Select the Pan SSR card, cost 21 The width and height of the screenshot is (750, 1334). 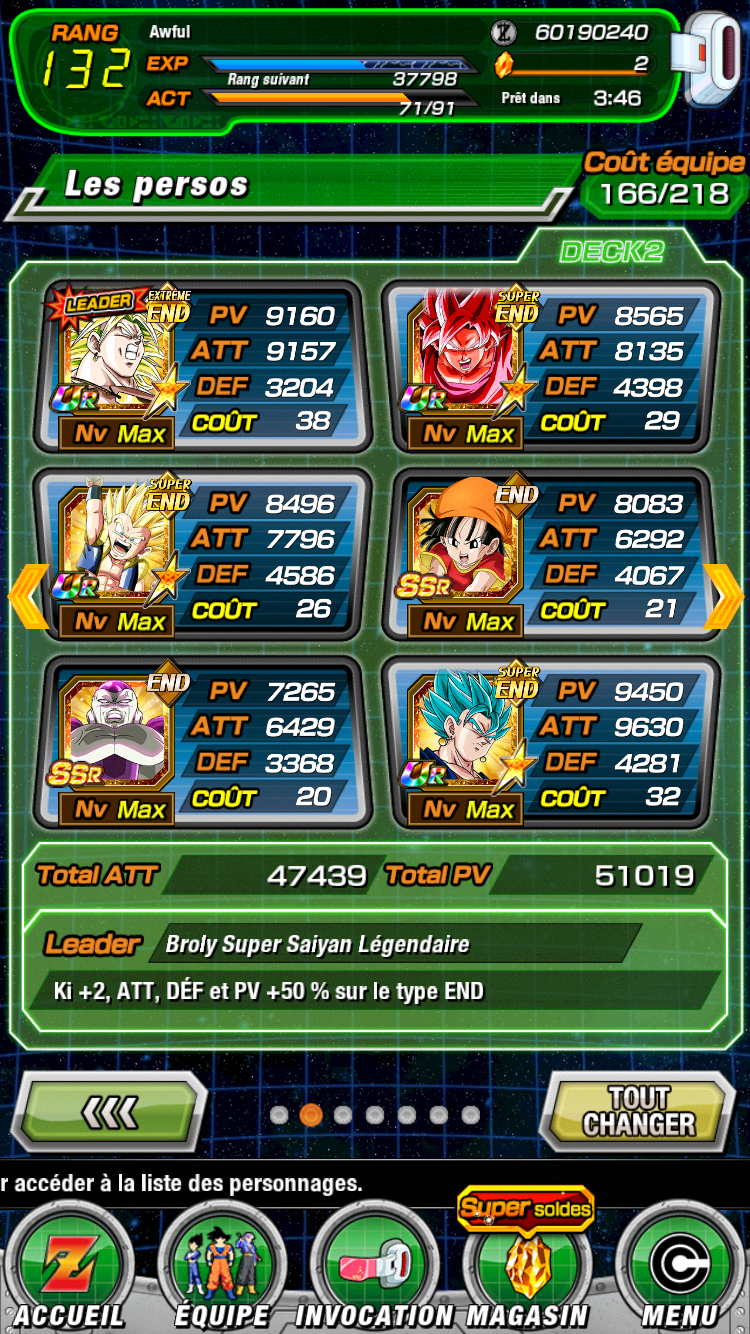pyautogui.click(x=551, y=555)
